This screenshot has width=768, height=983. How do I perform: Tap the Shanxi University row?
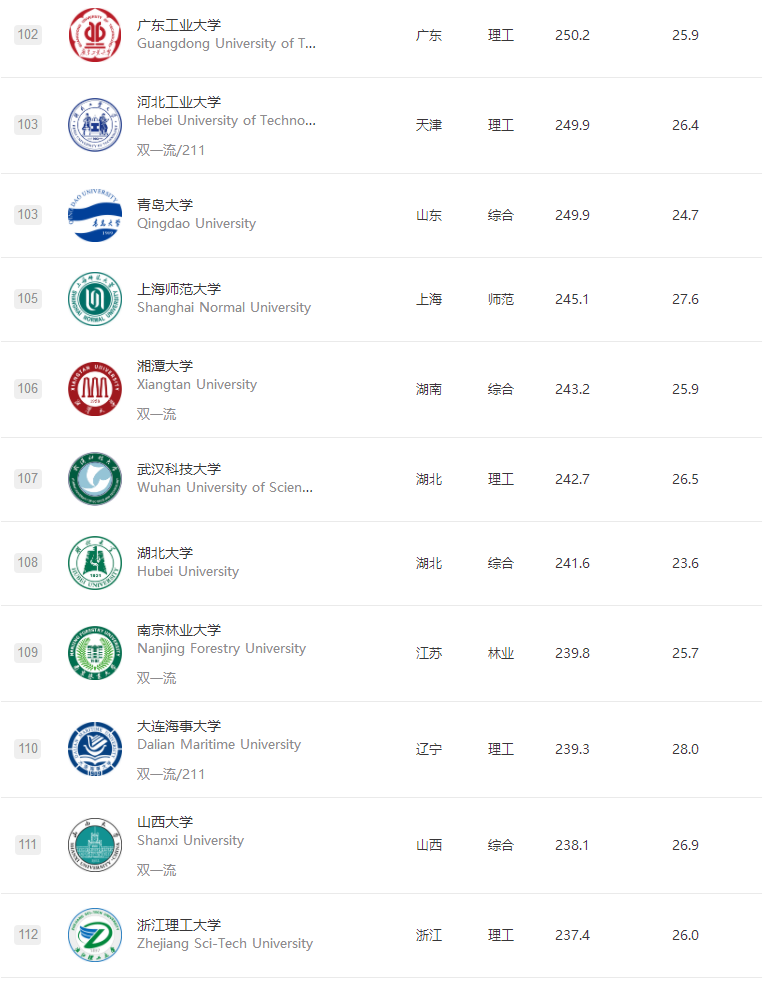(x=190, y=840)
